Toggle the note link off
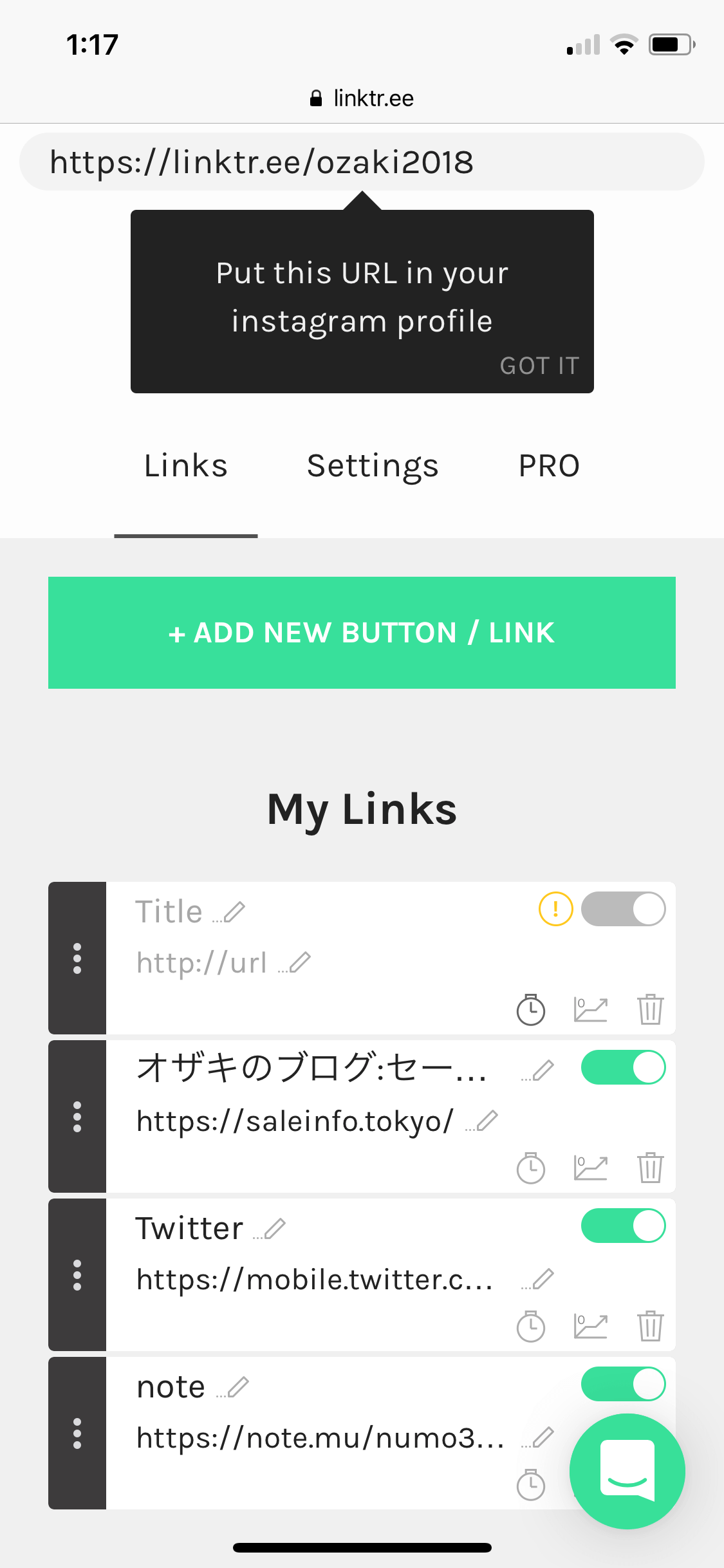Viewport: 724px width, 1568px height. click(x=623, y=1384)
